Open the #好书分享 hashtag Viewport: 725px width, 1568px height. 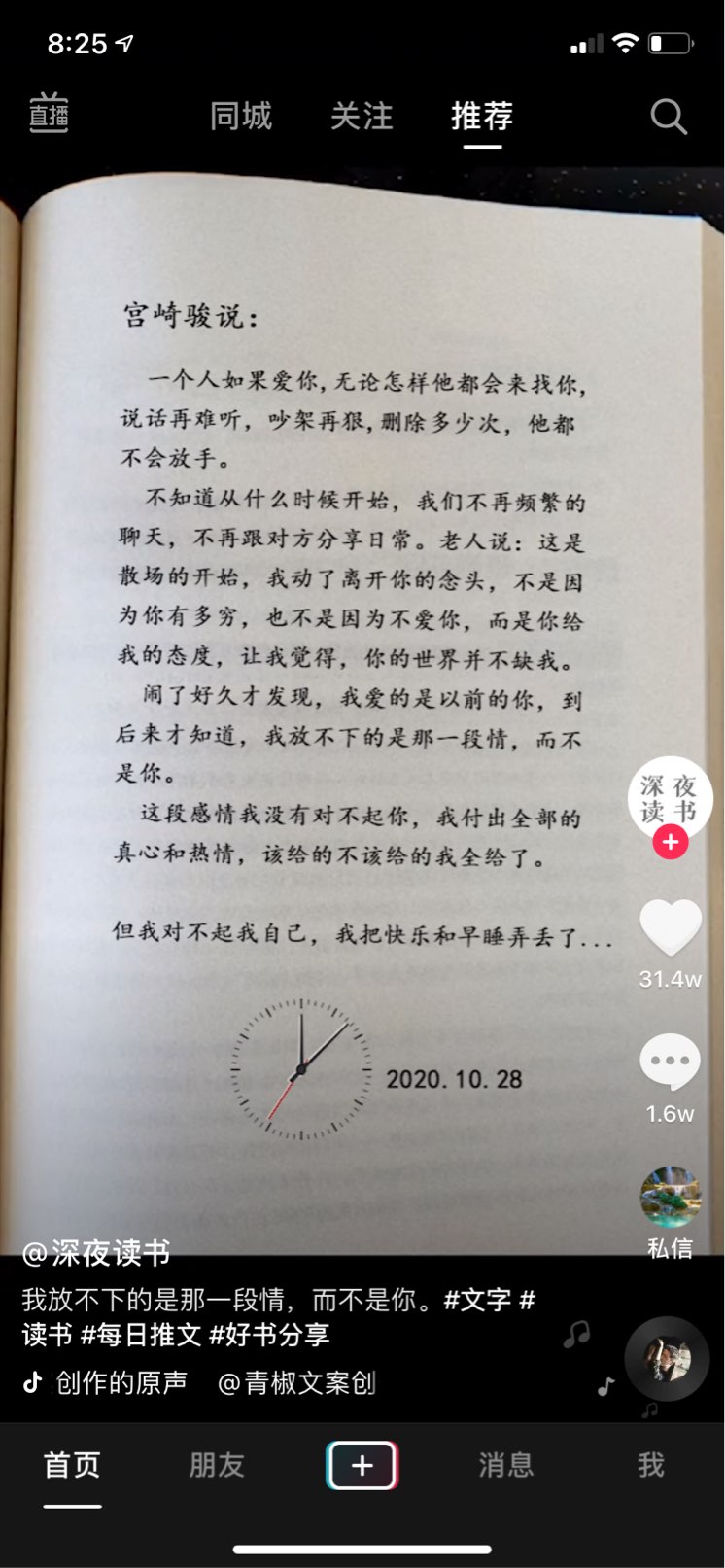tap(270, 1334)
